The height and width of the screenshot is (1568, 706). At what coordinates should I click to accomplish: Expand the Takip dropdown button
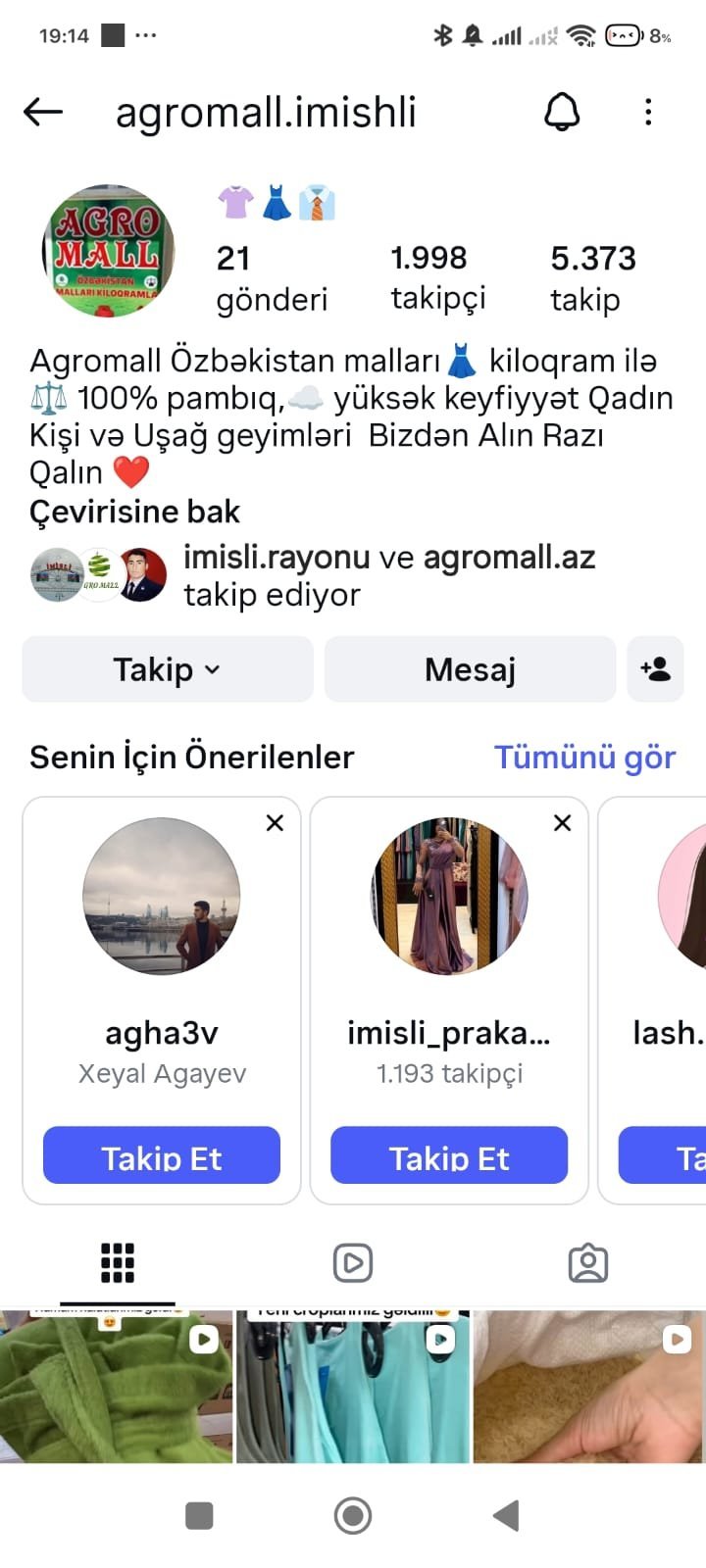pyautogui.click(x=168, y=669)
